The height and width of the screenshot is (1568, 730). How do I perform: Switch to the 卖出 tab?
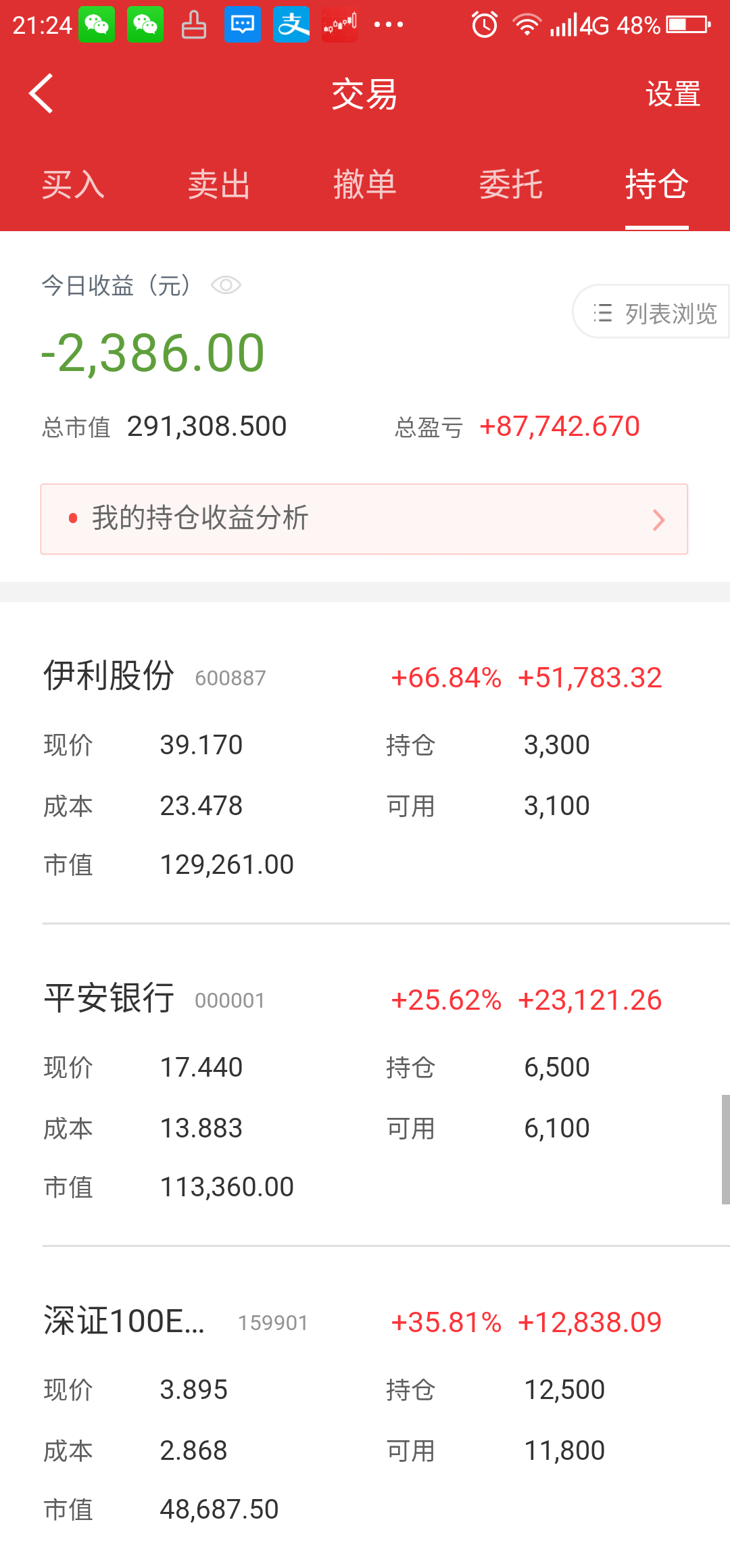coord(219,185)
